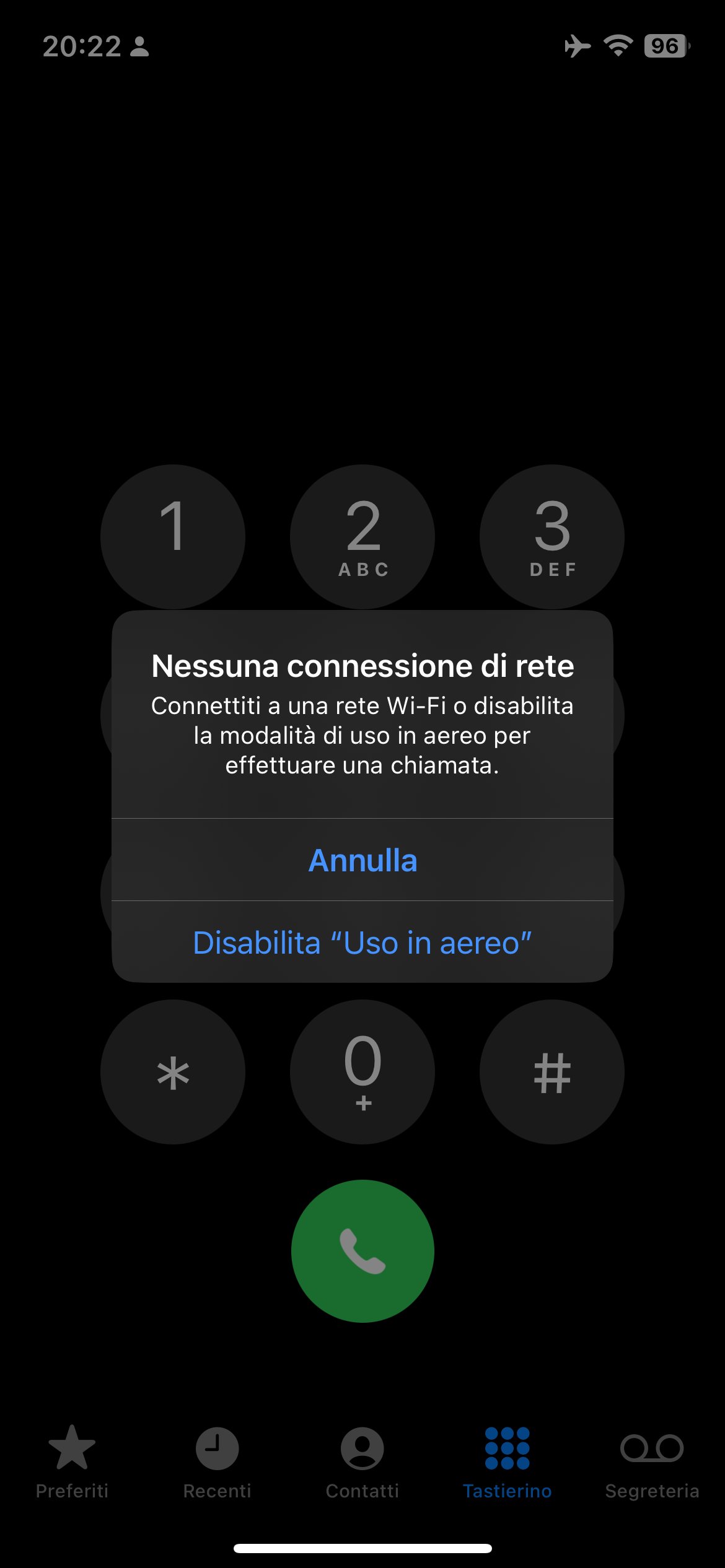Tap the 2 ABC key
Image resolution: width=725 pixels, height=1568 pixels.
point(362,536)
